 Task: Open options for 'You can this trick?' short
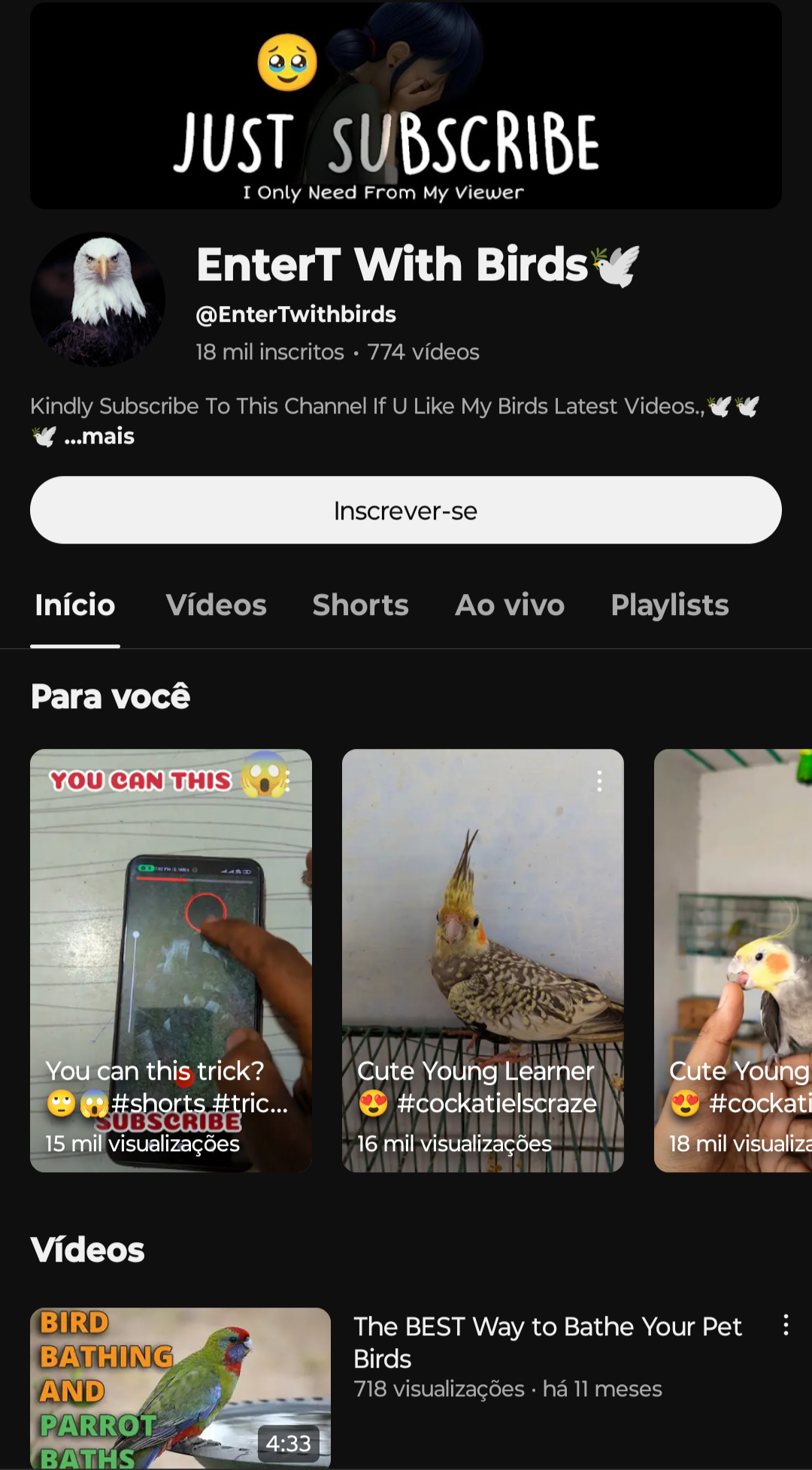click(x=288, y=782)
